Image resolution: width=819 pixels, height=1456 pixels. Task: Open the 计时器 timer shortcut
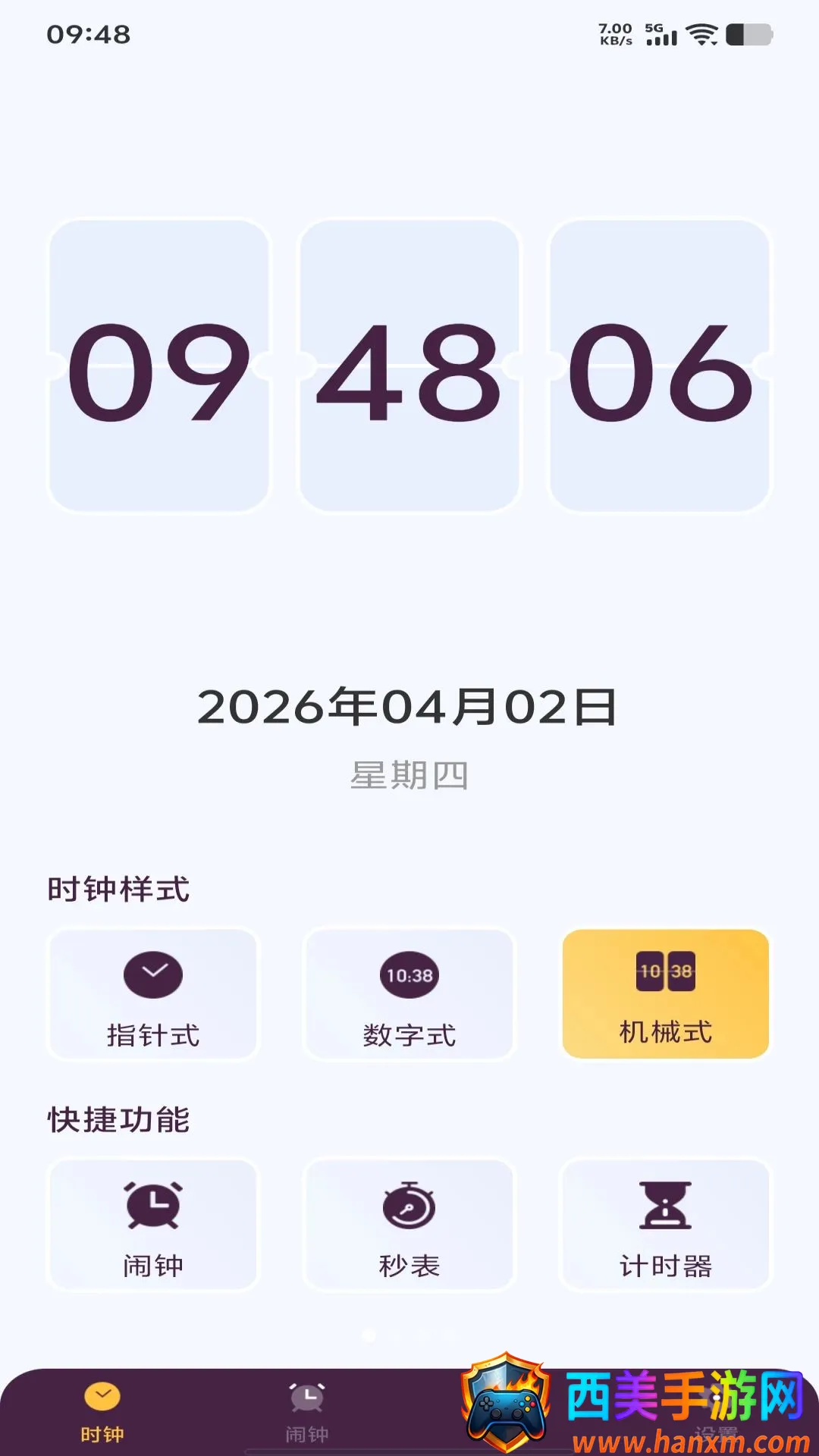point(665,1225)
